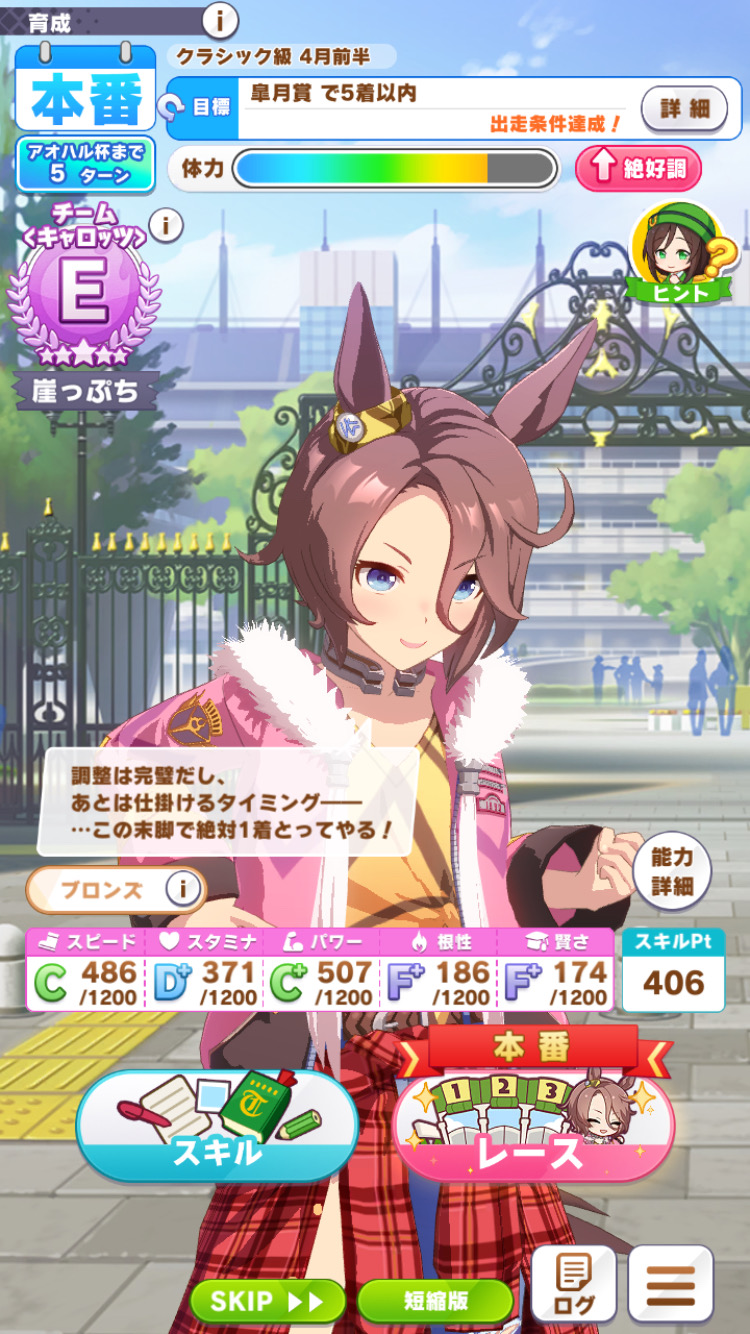This screenshot has width=750, height=1334.
Task: Toggle the 短縮版 shortened mode button
Action: (x=435, y=1300)
